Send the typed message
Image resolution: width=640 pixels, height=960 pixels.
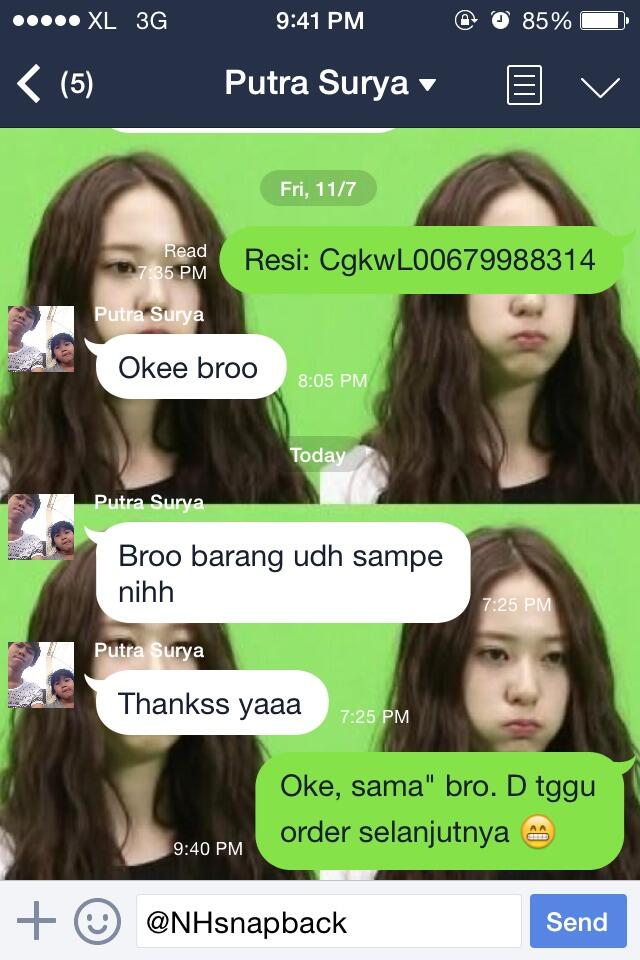click(577, 921)
